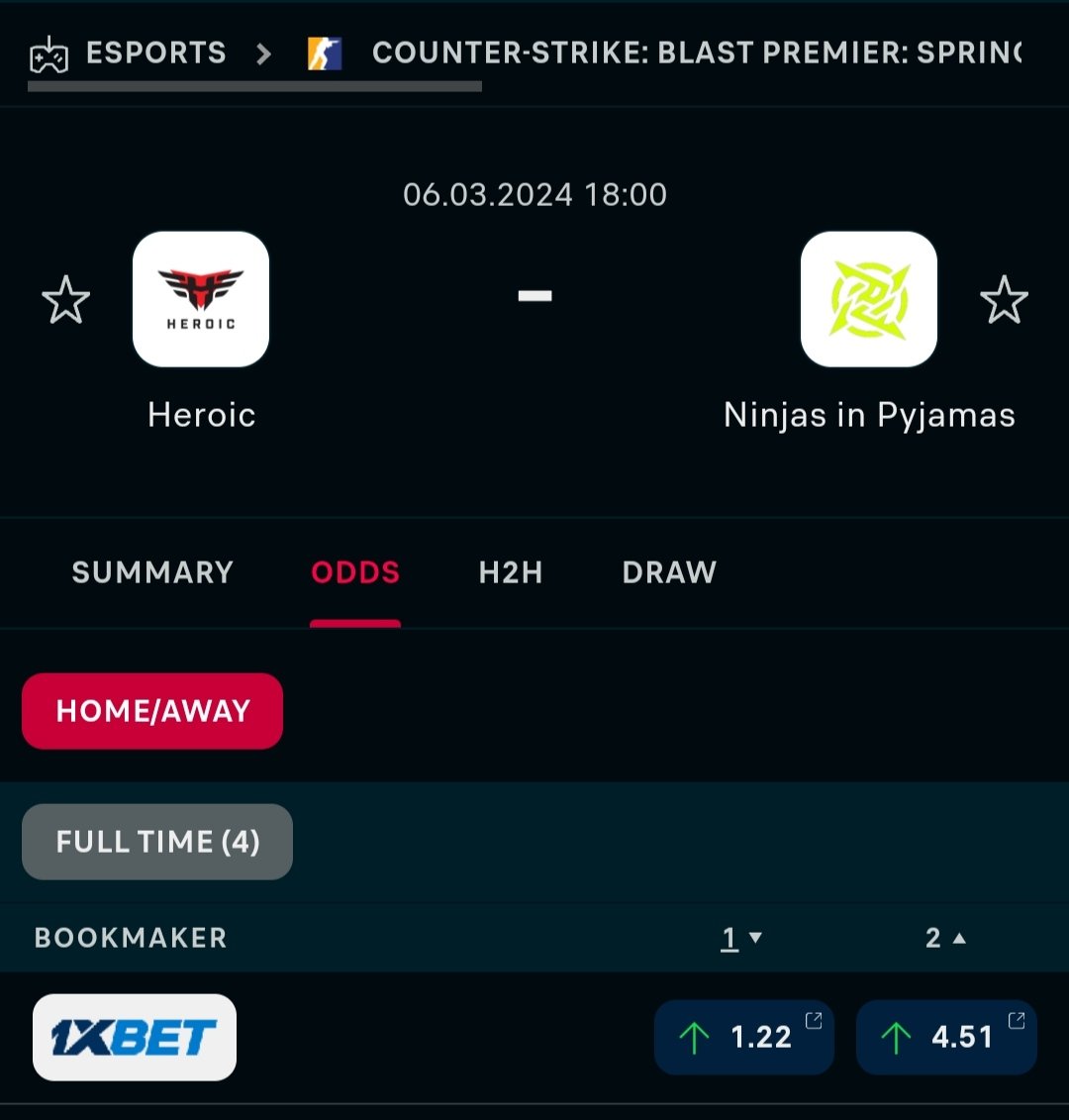Image resolution: width=1069 pixels, height=1120 pixels.
Task: Open the Heroic team page
Action: tap(201, 299)
